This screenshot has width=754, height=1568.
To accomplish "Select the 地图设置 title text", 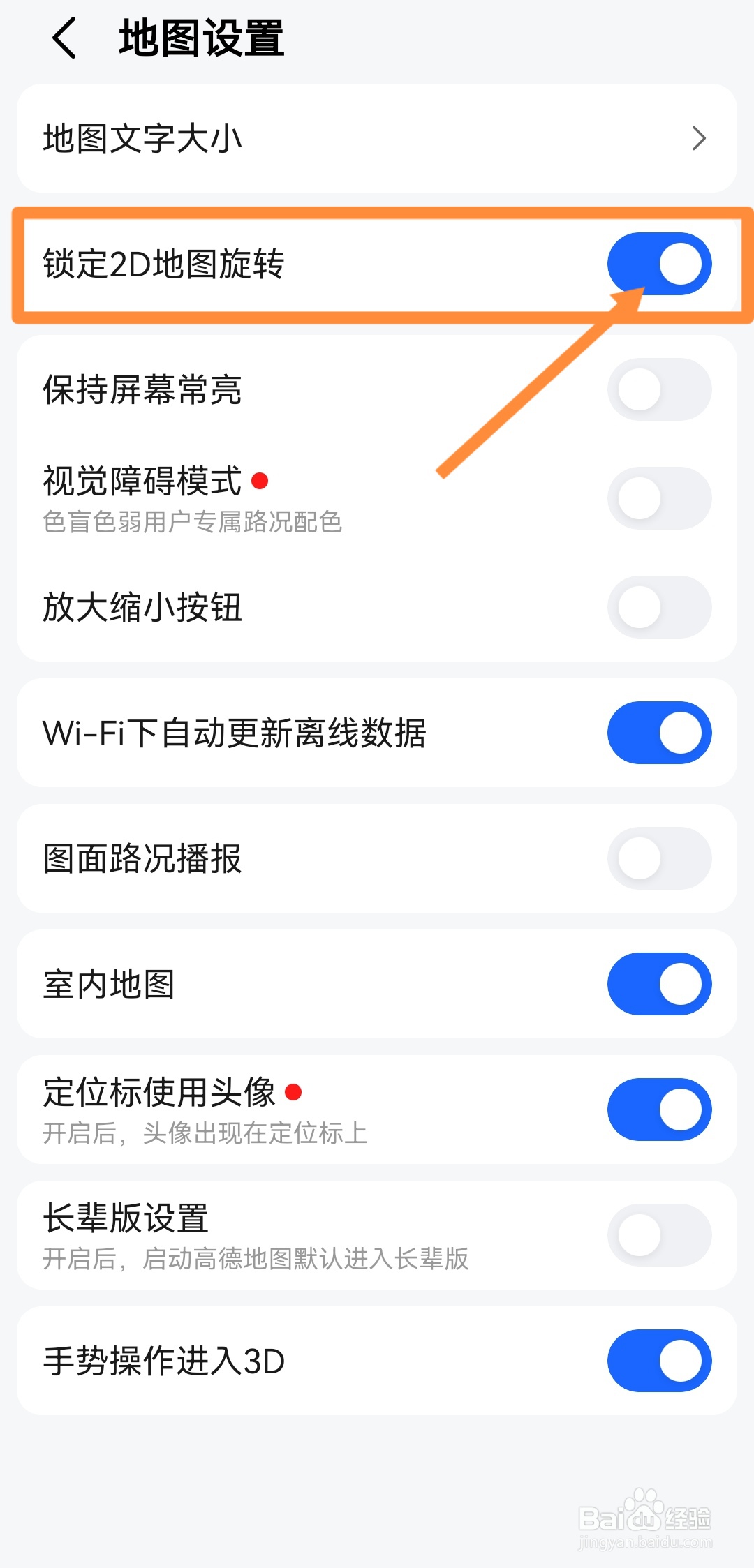I will point(200,38).
